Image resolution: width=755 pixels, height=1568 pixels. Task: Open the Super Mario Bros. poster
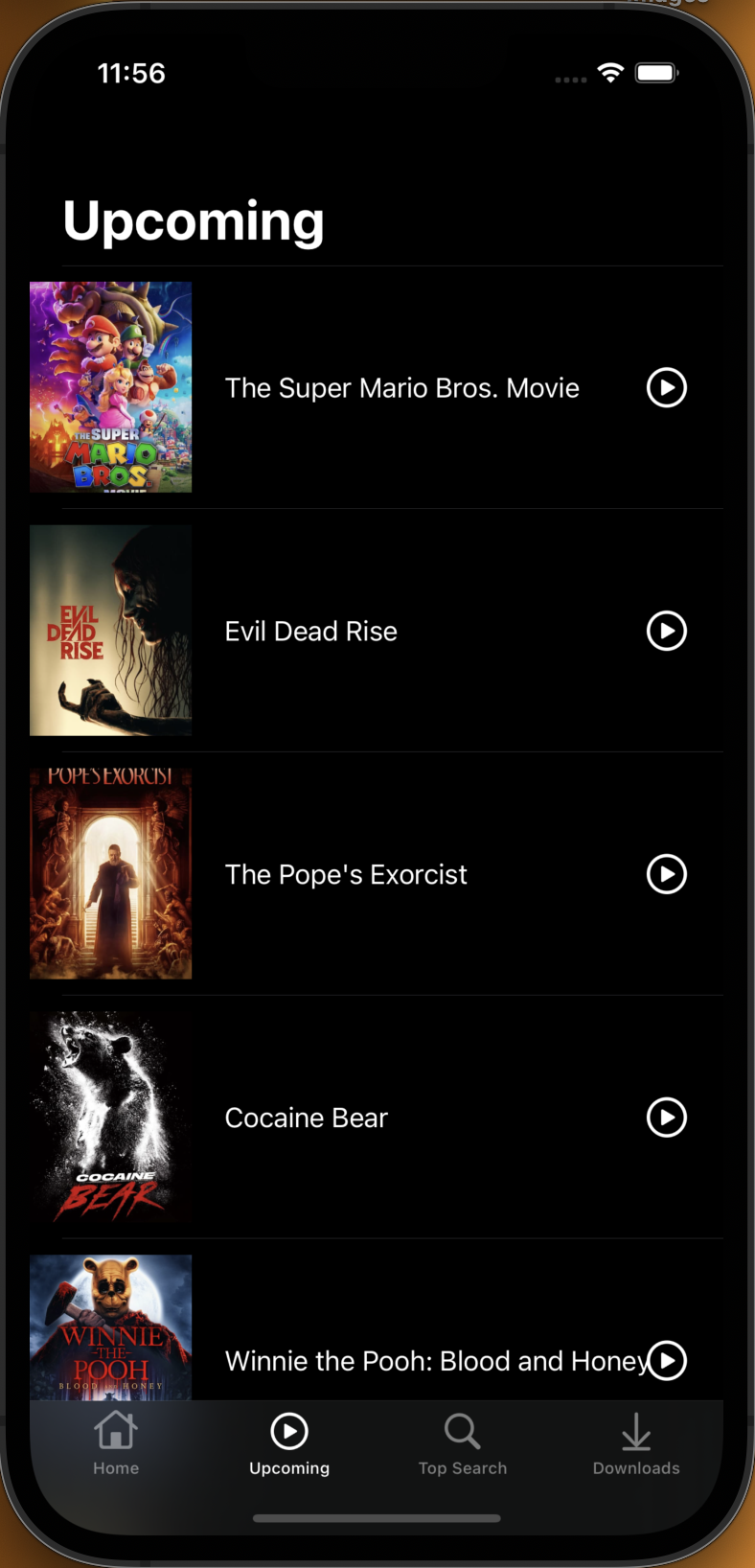110,387
